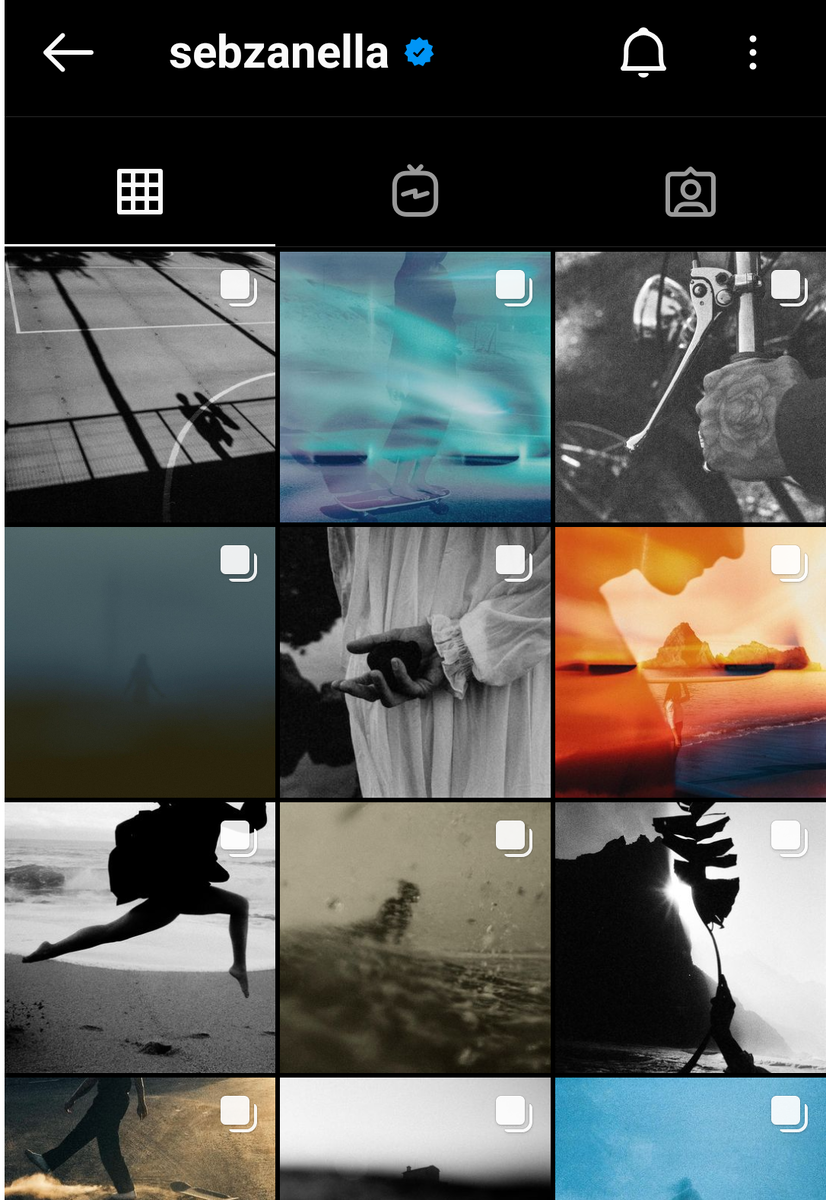Open the person walking on sand post
This screenshot has width=826, height=1200.
click(x=140, y=1140)
